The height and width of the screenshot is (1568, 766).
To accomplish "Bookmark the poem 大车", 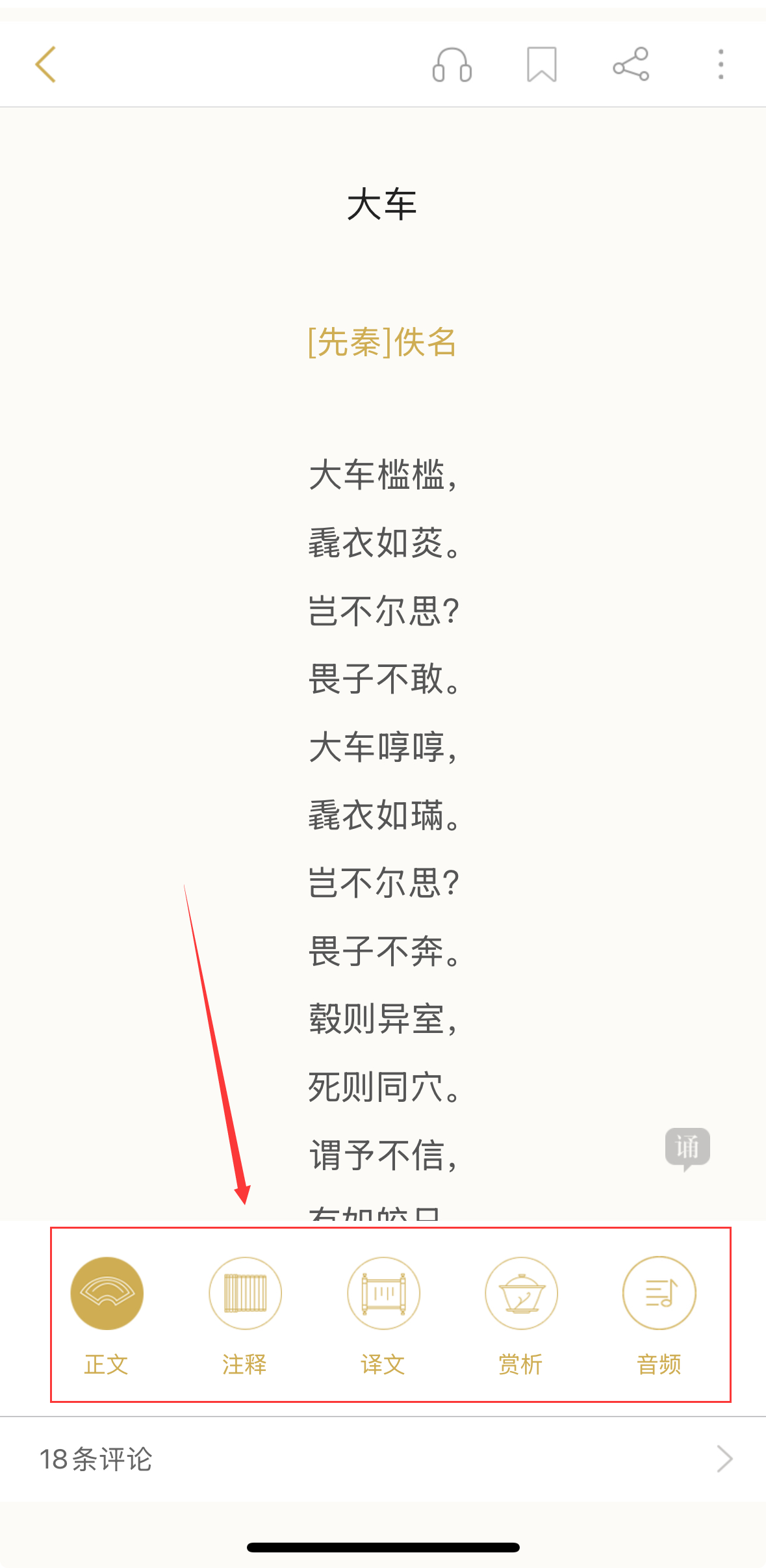I will pos(541,64).
